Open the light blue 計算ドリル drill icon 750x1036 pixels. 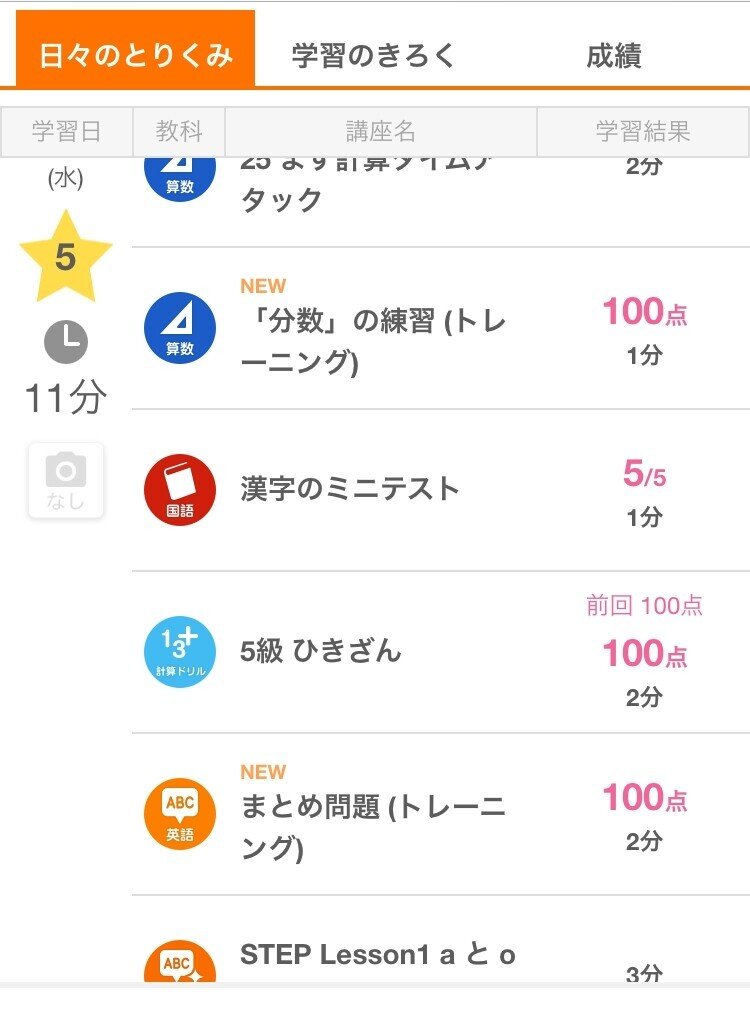pos(178,650)
